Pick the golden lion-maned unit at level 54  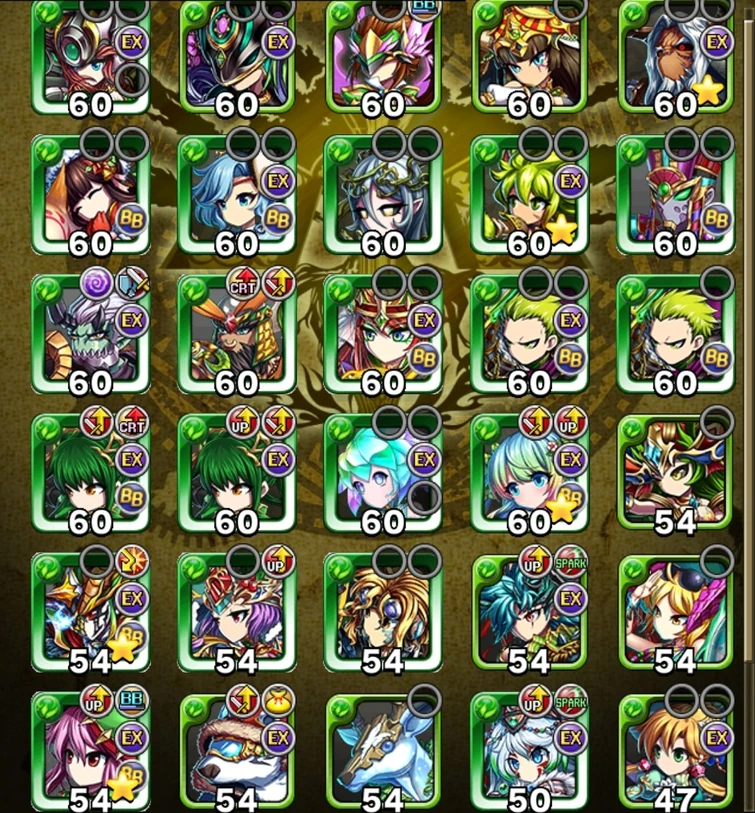pyautogui.click(x=382, y=611)
